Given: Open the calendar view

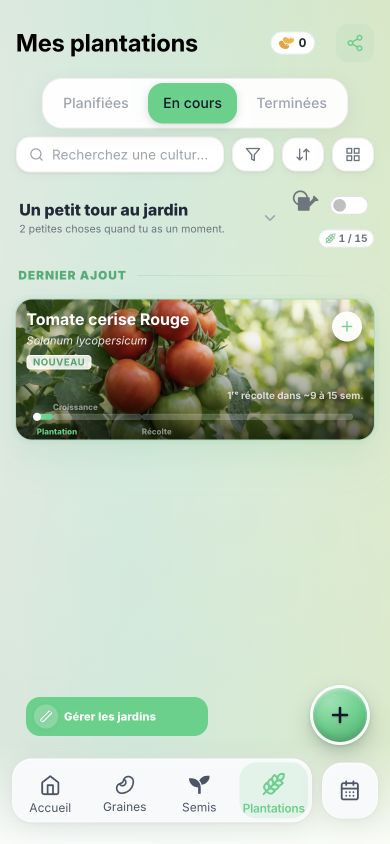Looking at the screenshot, I should [x=350, y=791].
